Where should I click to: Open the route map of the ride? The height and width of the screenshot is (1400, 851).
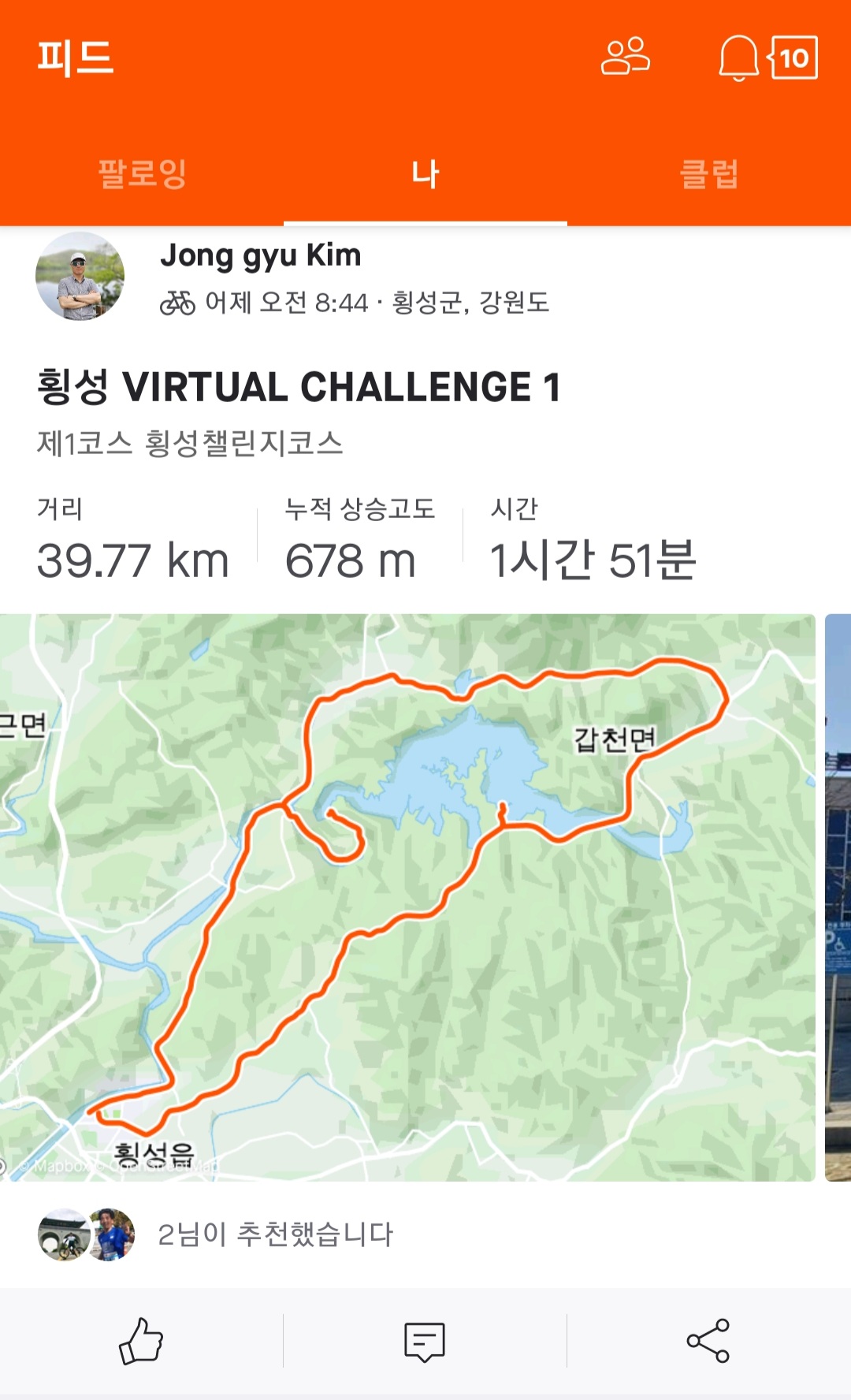pos(407,897)
